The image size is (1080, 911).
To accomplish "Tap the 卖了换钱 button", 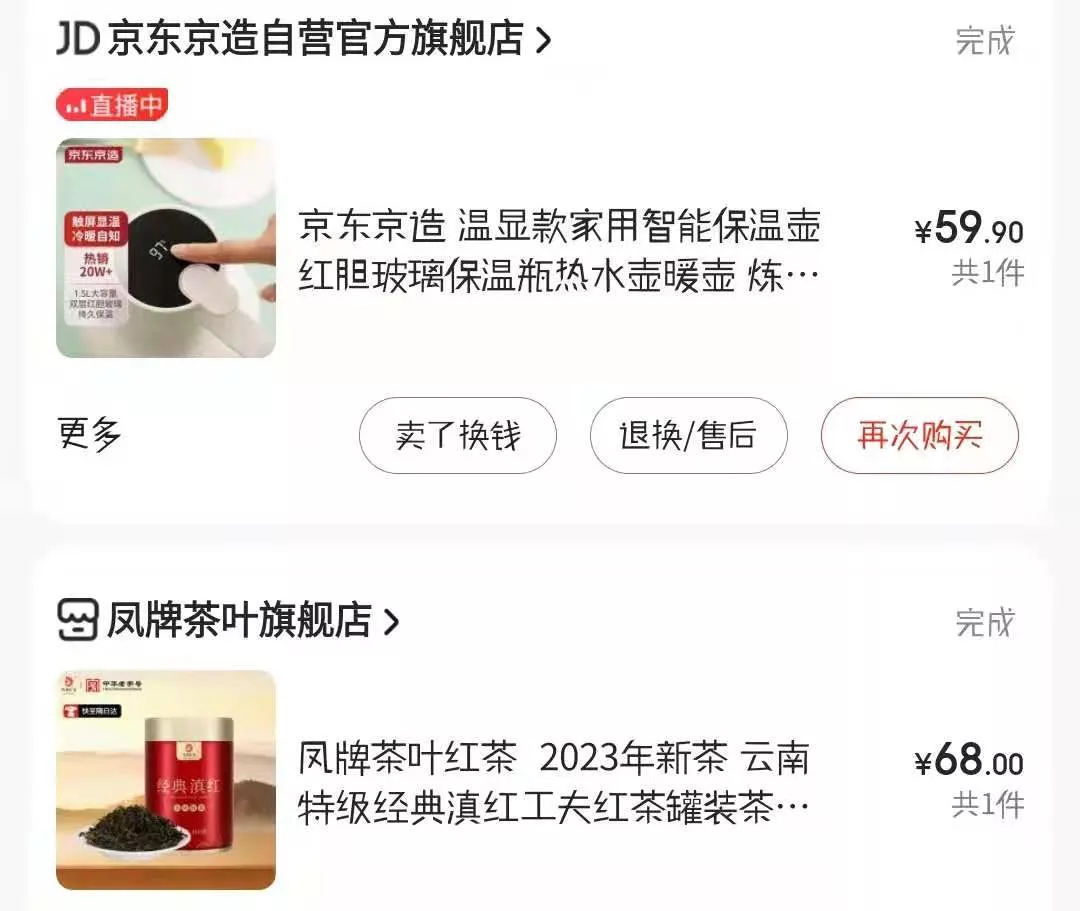I will click(458, 436).
